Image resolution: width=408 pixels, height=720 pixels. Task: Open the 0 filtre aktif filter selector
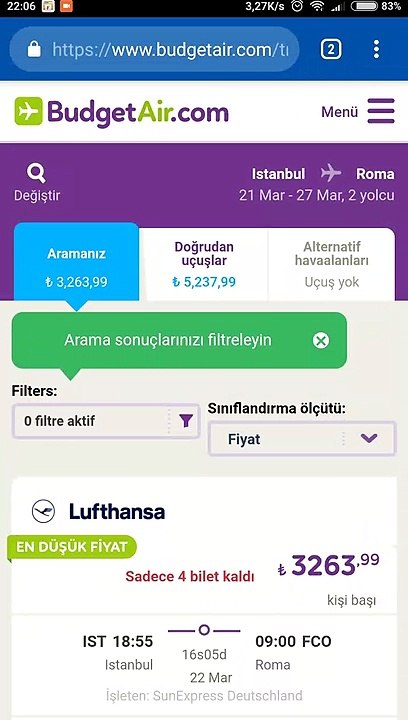106,421
